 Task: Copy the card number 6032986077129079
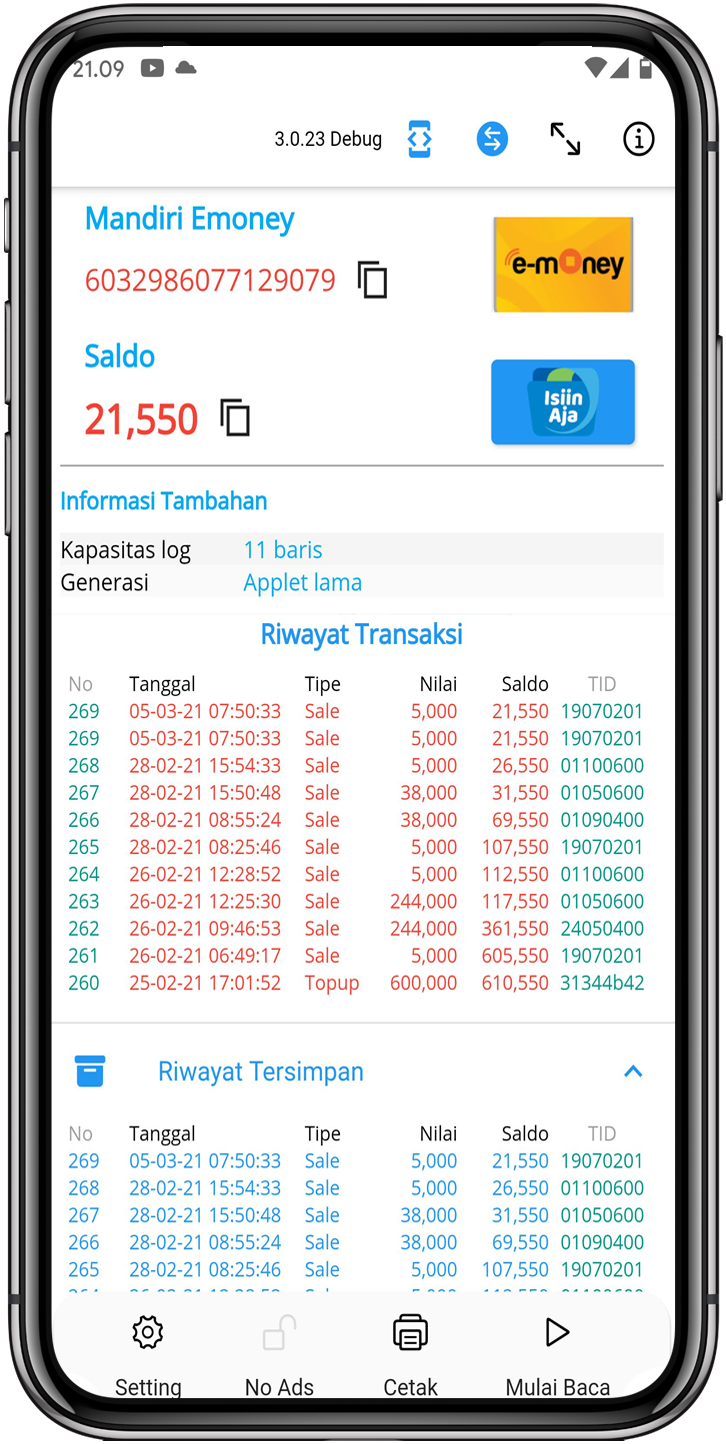[372, 280]
